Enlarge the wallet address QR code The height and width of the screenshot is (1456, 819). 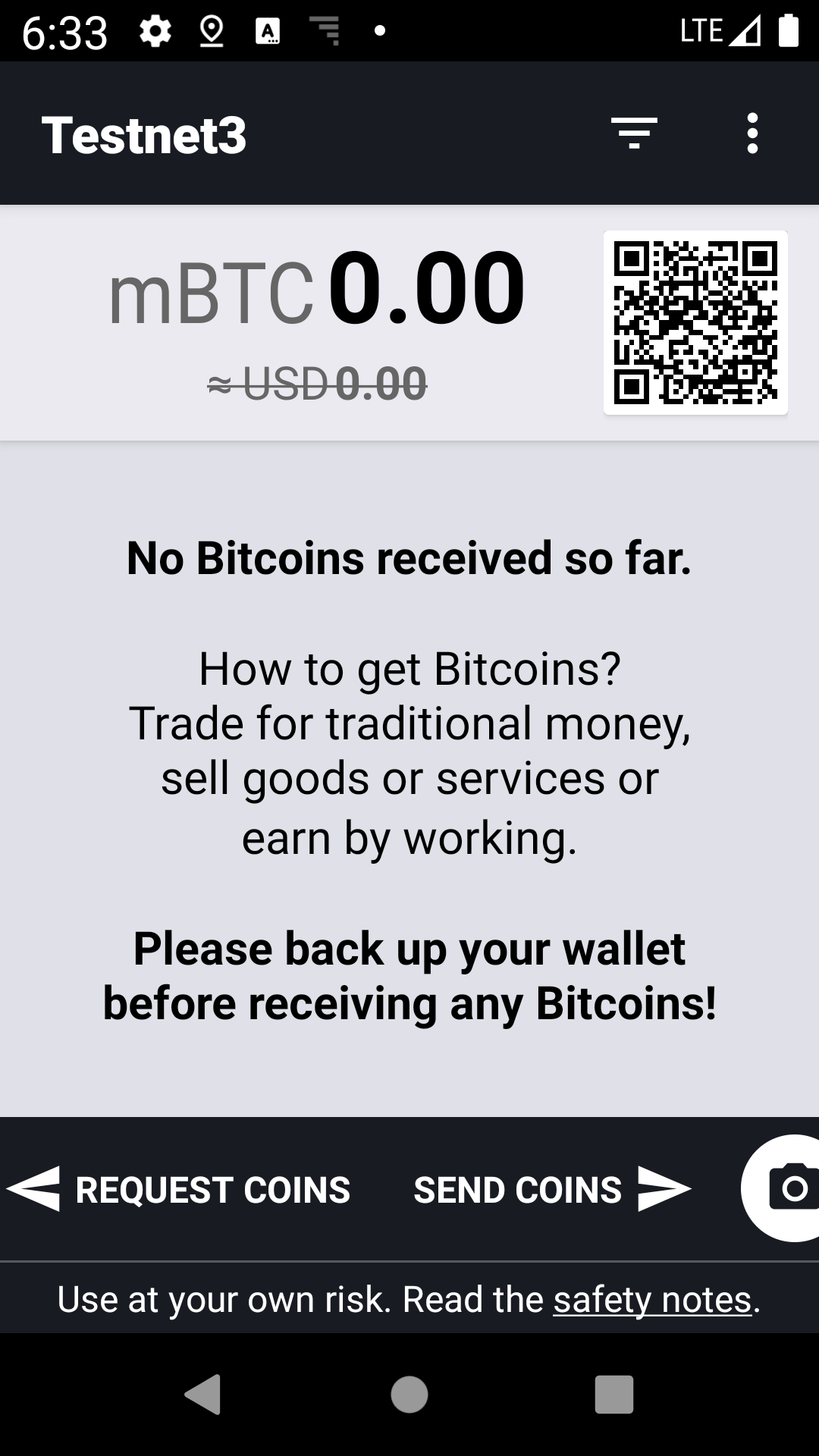pyautogui.click(x=695, y=323)
